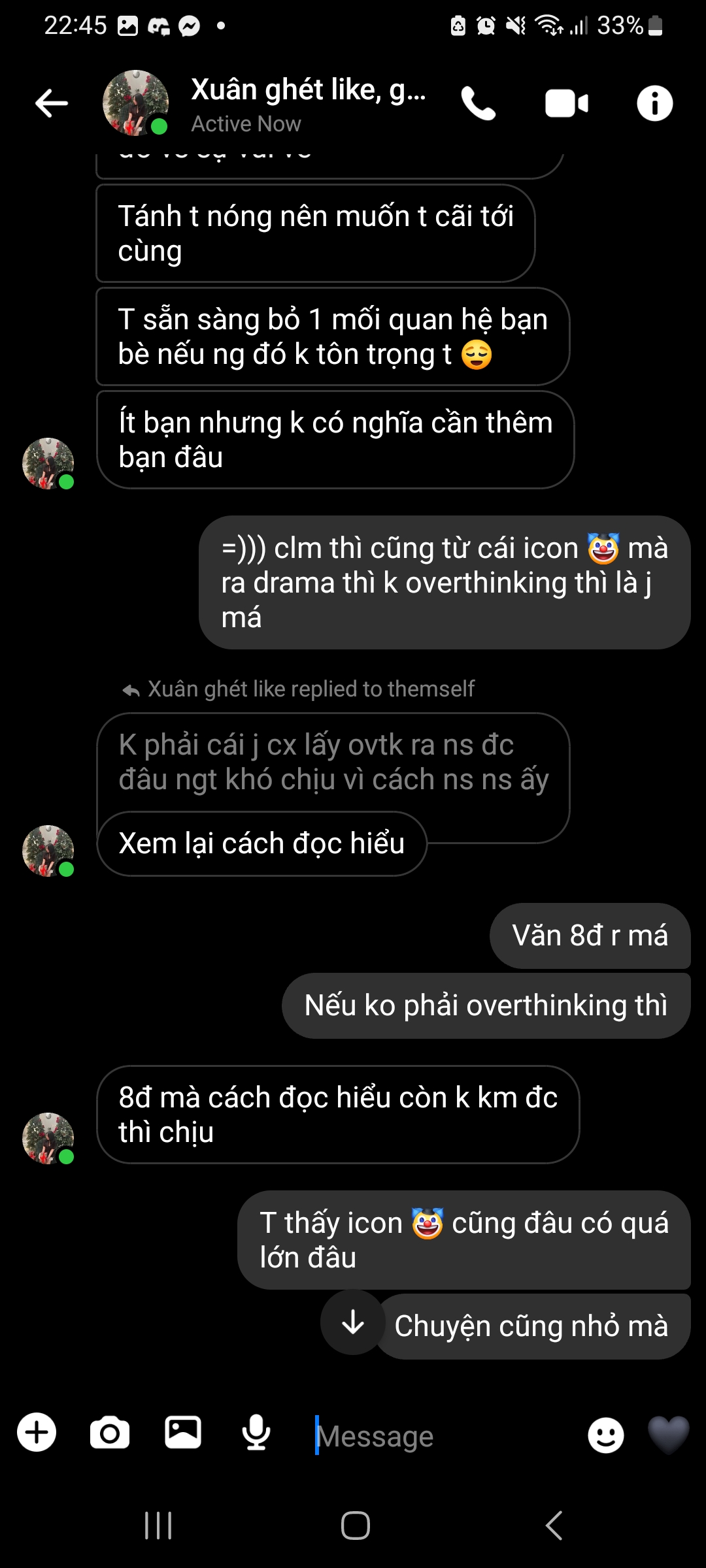
Task: Open conversation info details
Action: 654,103
